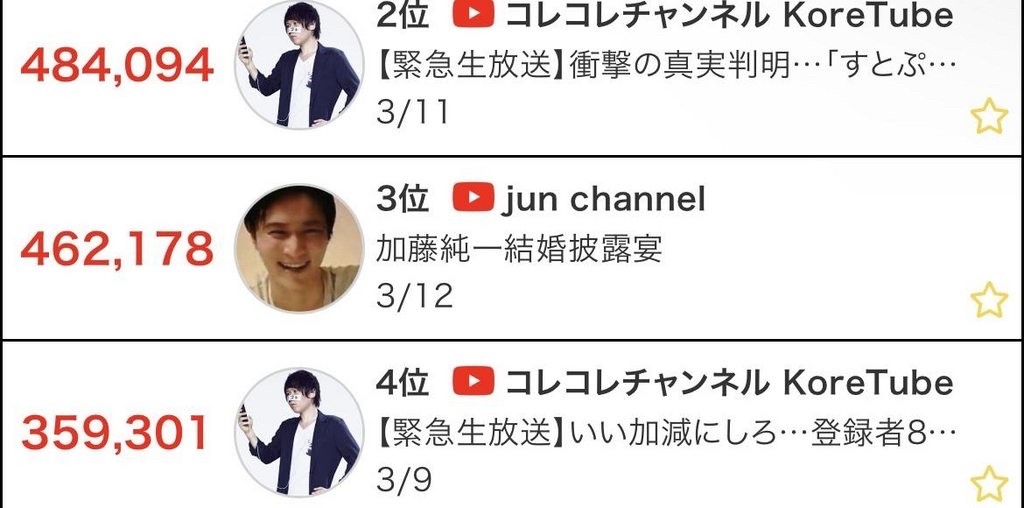This screenshot has height=508, width=1024.
Task: Favorite the 3/9 KoreTube stream with star
Action: click(x=989, y=482)
